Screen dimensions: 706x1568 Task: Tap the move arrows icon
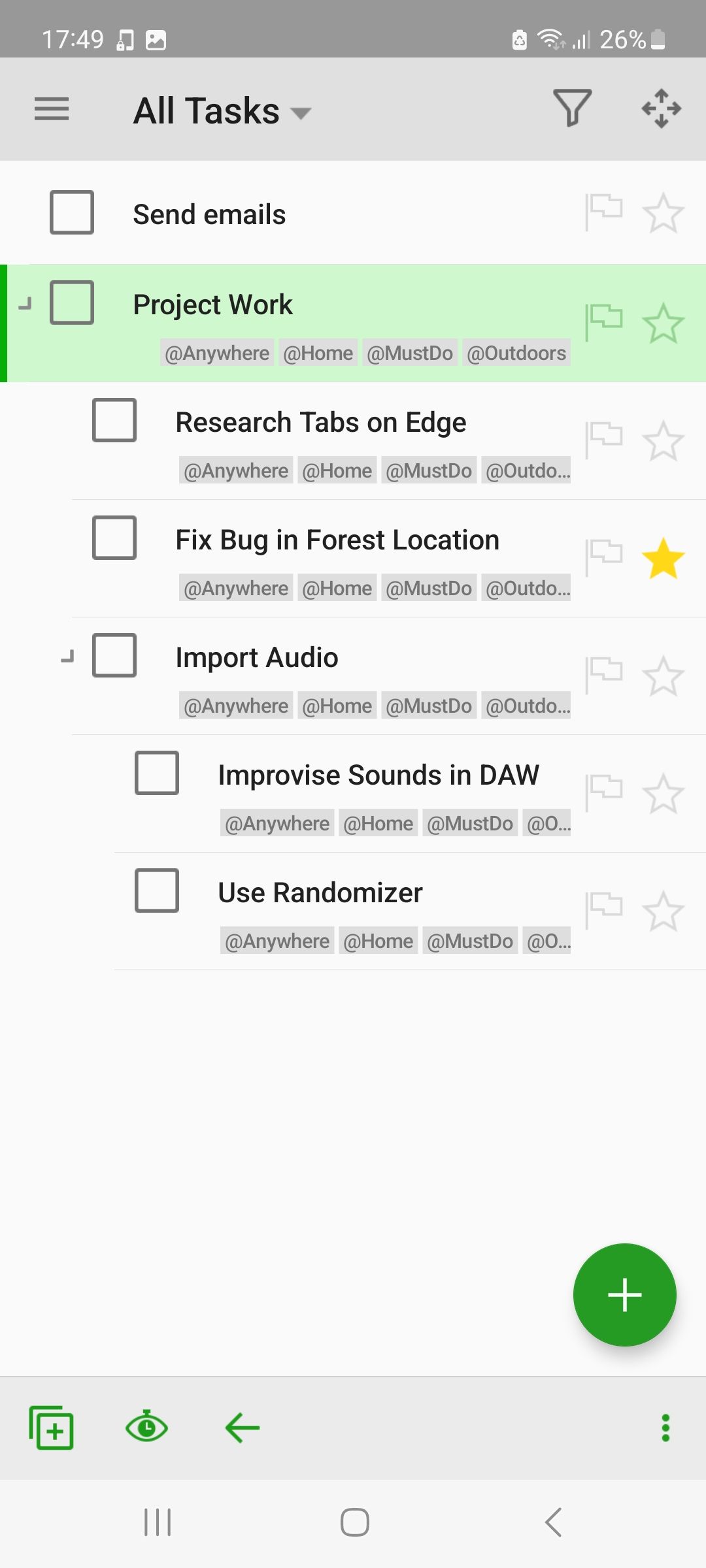tap(662, 108)
